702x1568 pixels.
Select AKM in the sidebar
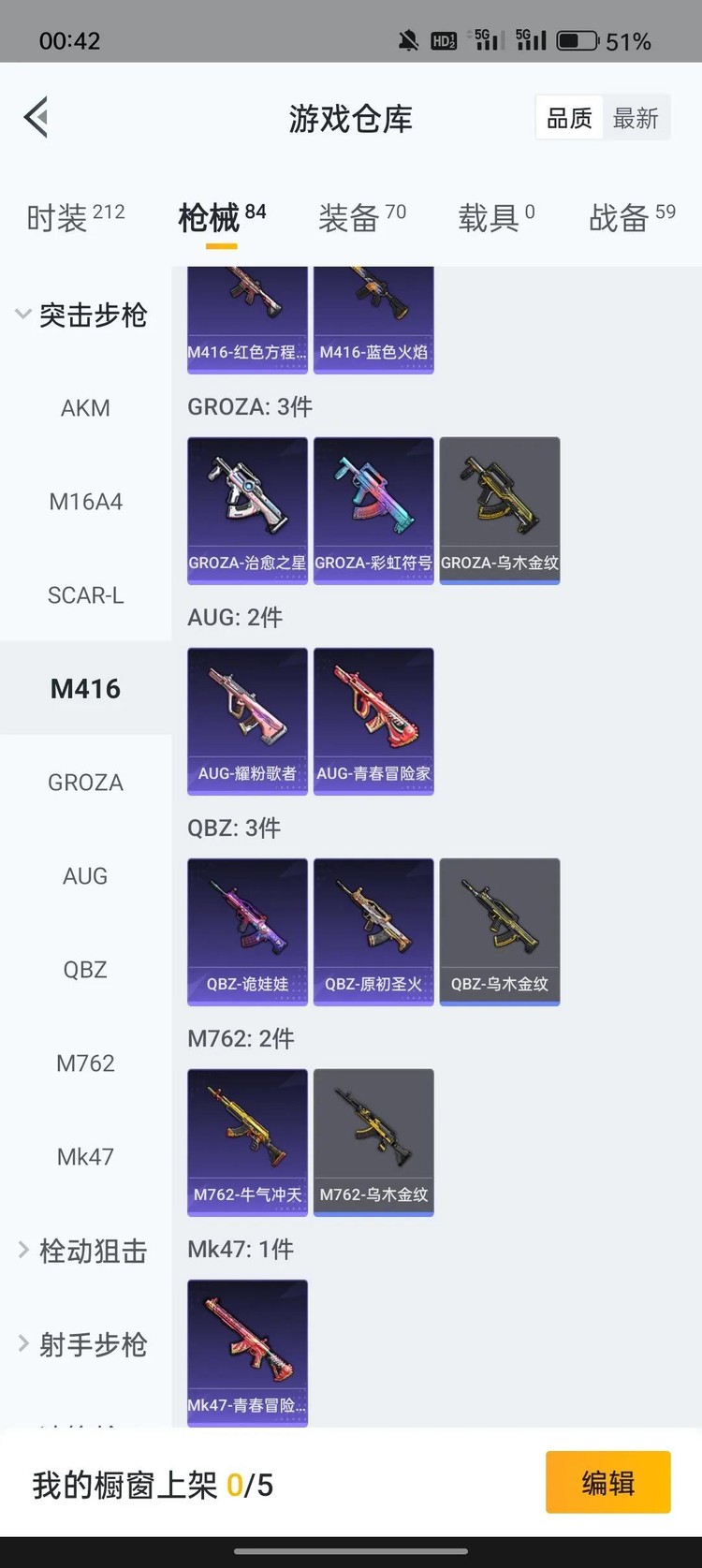(x=85, y=408)
